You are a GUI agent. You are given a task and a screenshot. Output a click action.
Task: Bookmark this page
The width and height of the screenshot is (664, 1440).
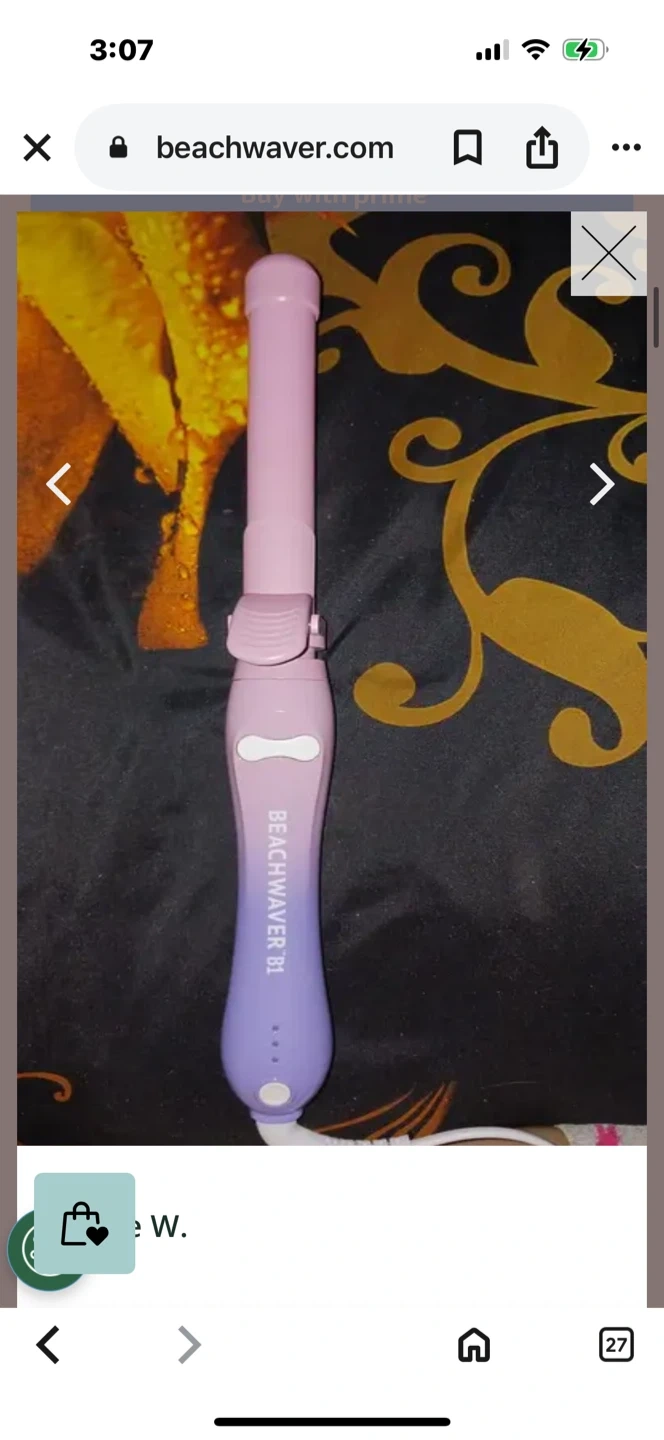467,148
